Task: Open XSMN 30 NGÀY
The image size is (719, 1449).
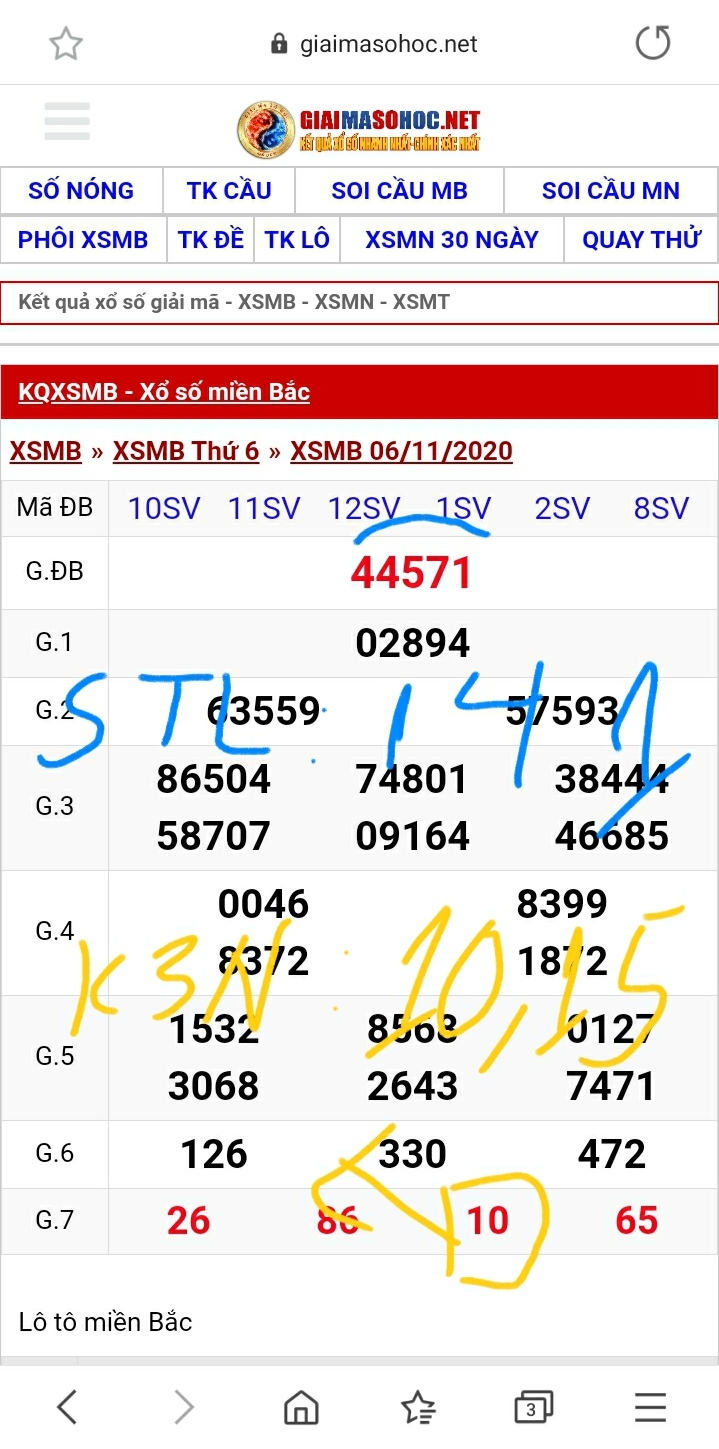Action: pos(452,240)
